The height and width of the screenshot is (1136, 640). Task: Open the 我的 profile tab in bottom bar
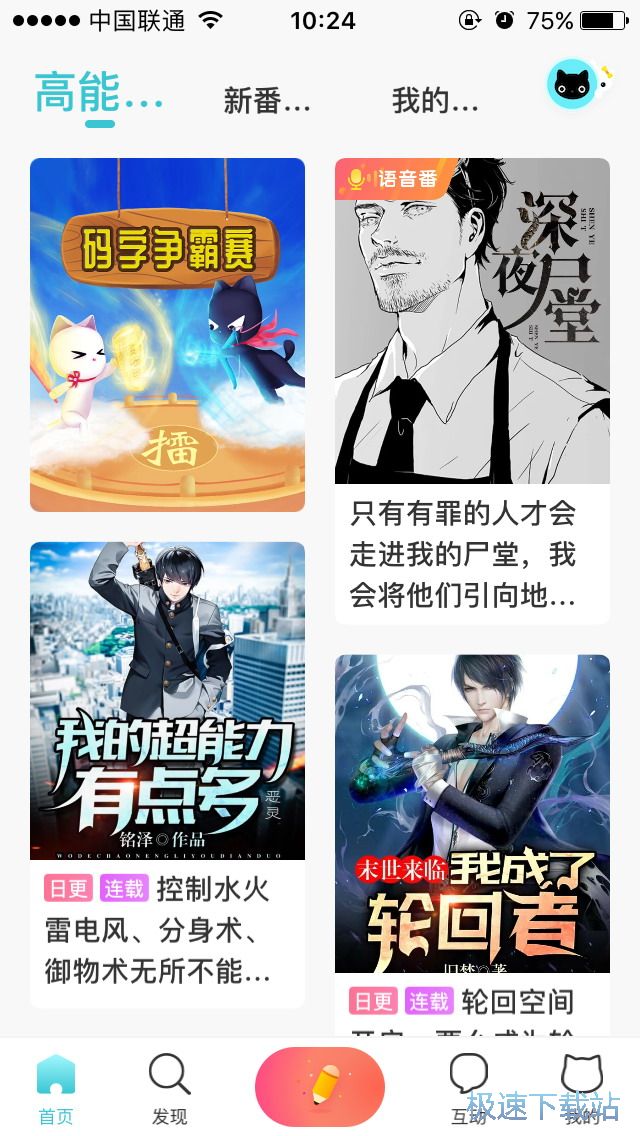pyautogui.click(x=581, y=1088)
